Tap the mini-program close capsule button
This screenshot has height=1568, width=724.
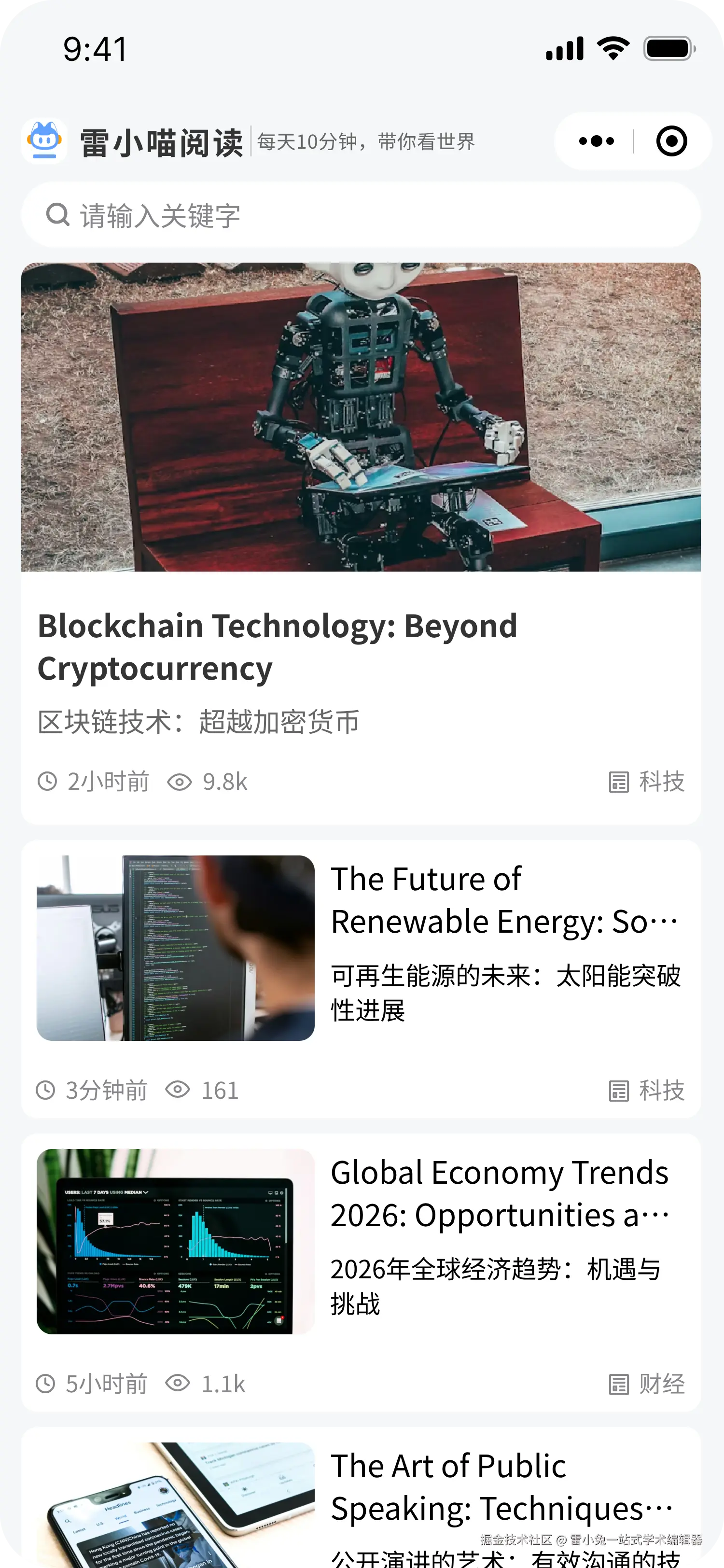(x=671, y=140)
